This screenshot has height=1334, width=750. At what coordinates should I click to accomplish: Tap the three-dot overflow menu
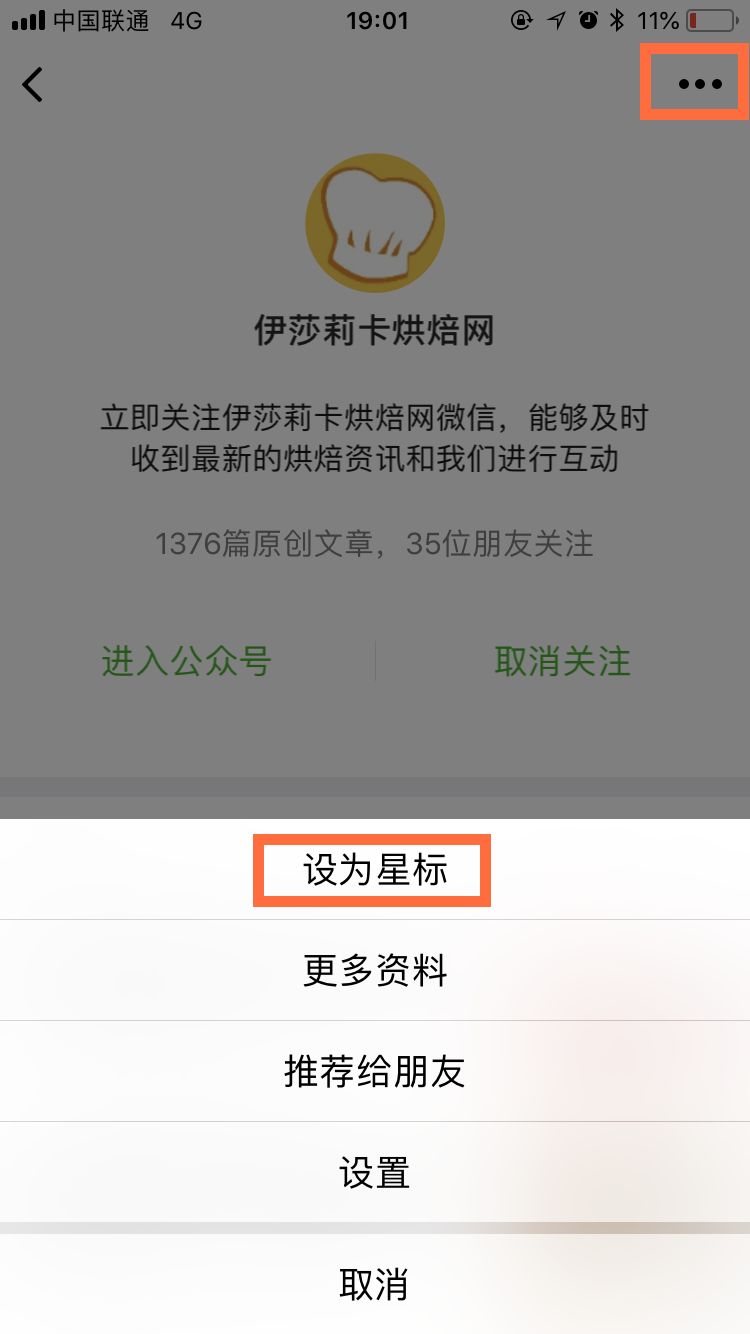[699, 85]
